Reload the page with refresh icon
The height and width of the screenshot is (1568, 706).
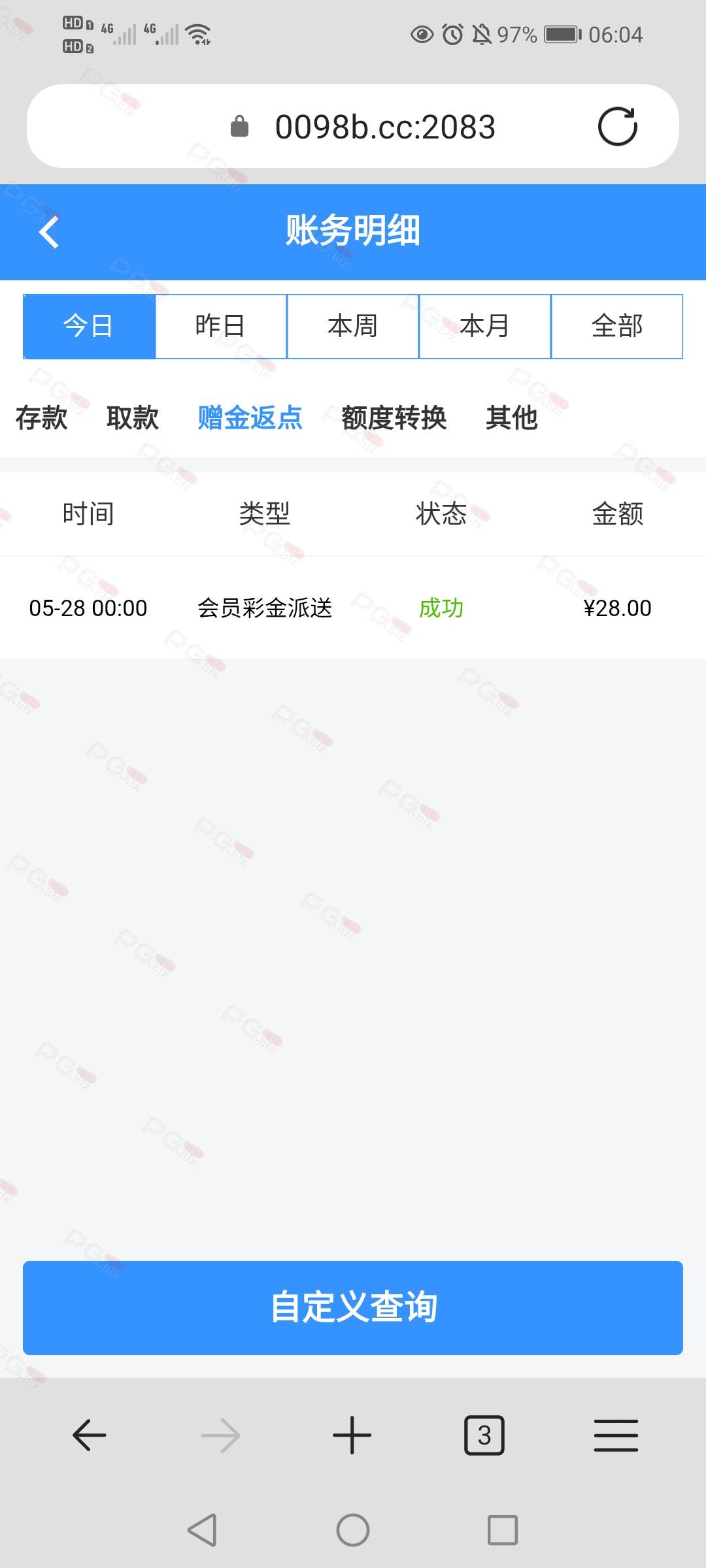[x=617, y=126]
